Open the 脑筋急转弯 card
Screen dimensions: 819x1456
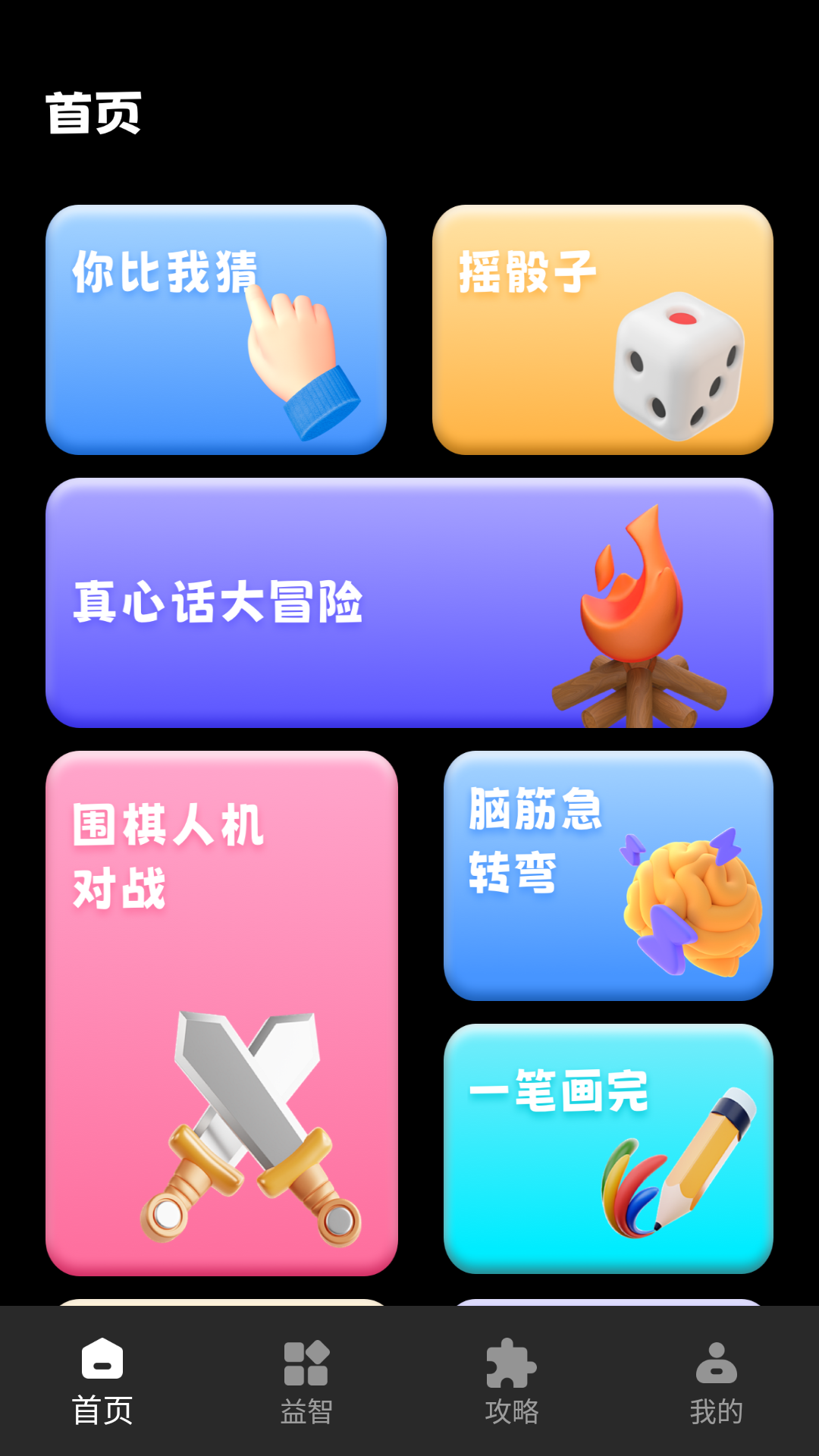[607, 876]
